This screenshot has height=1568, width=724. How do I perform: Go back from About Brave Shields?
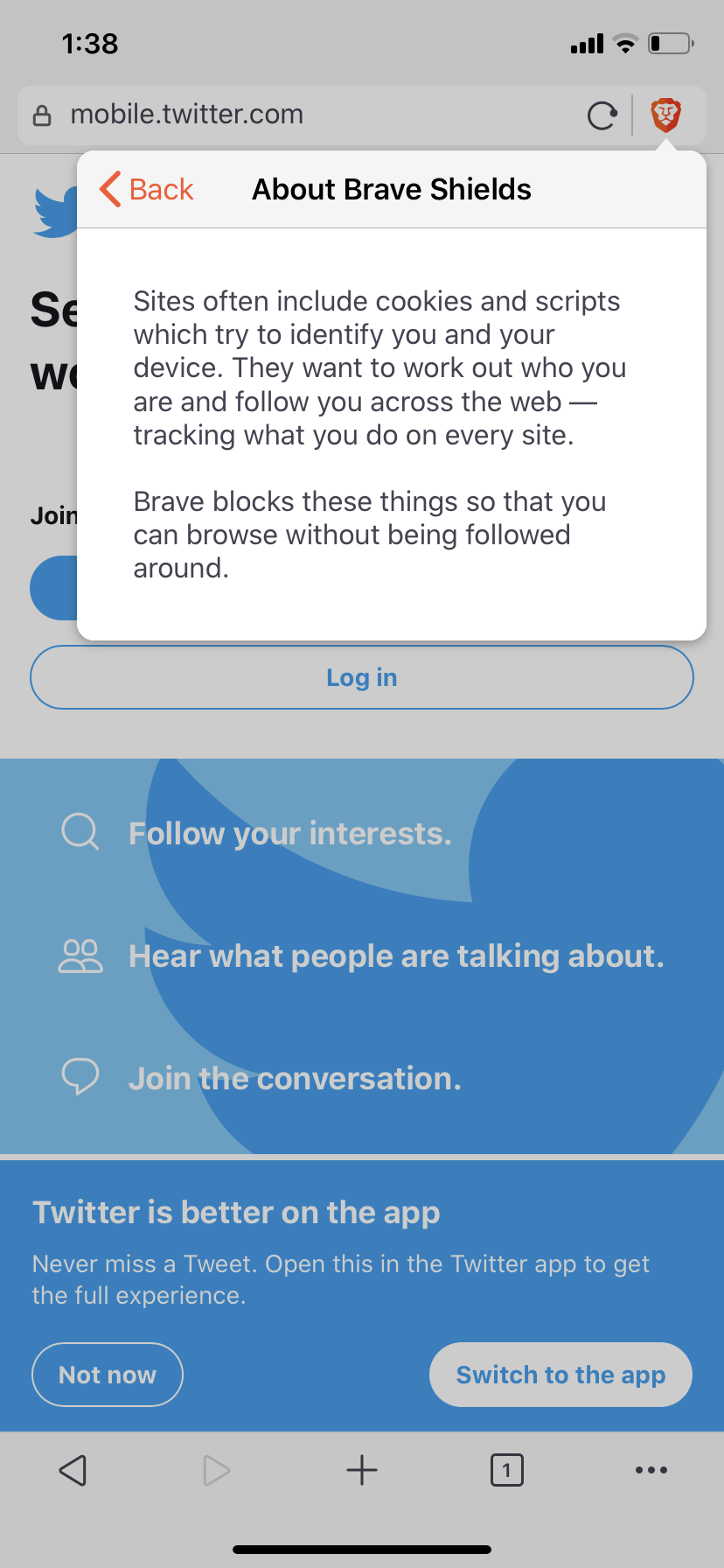pos(146,189)
